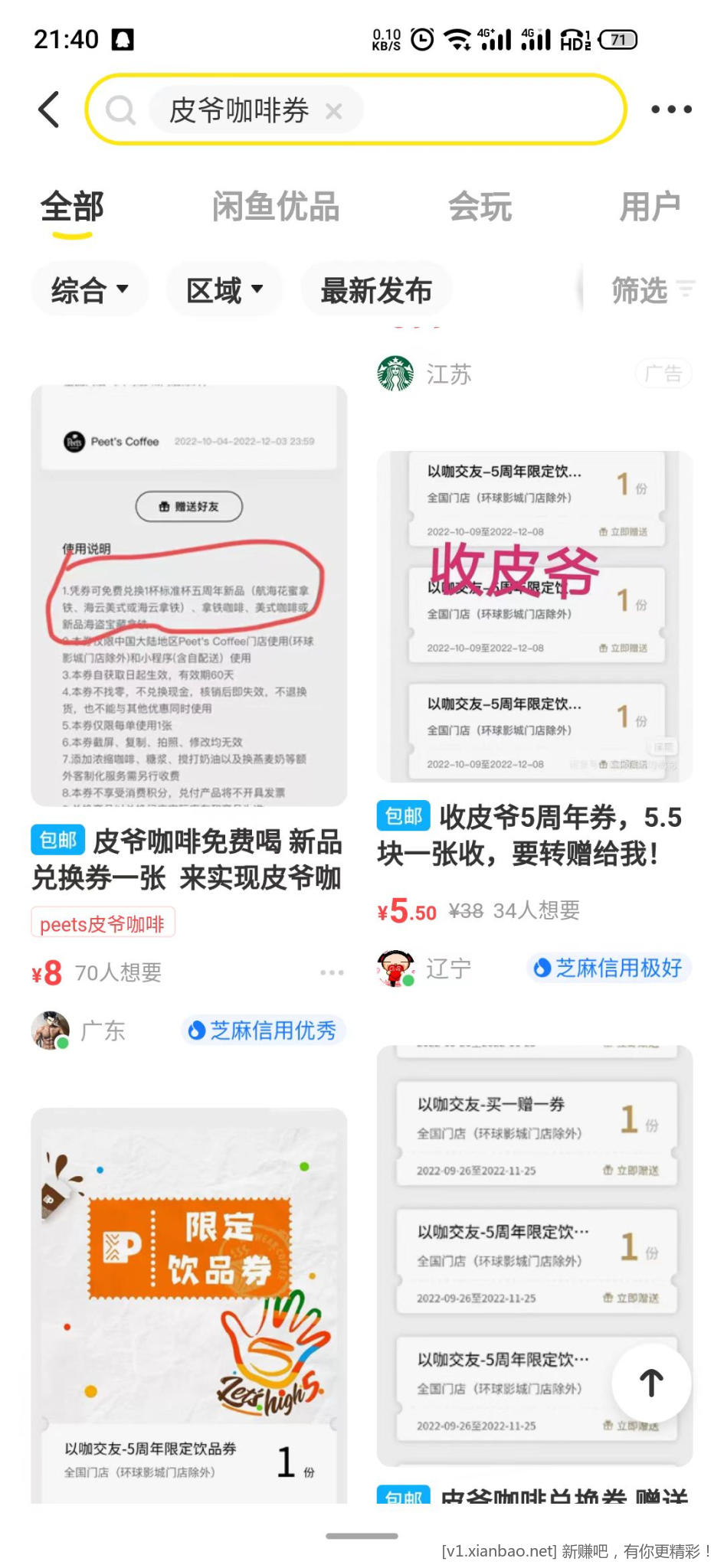Open more options on the ¥8 listing
Image resolution: width=724 pixels, height=1568 pixels.
tap(332, 972)
